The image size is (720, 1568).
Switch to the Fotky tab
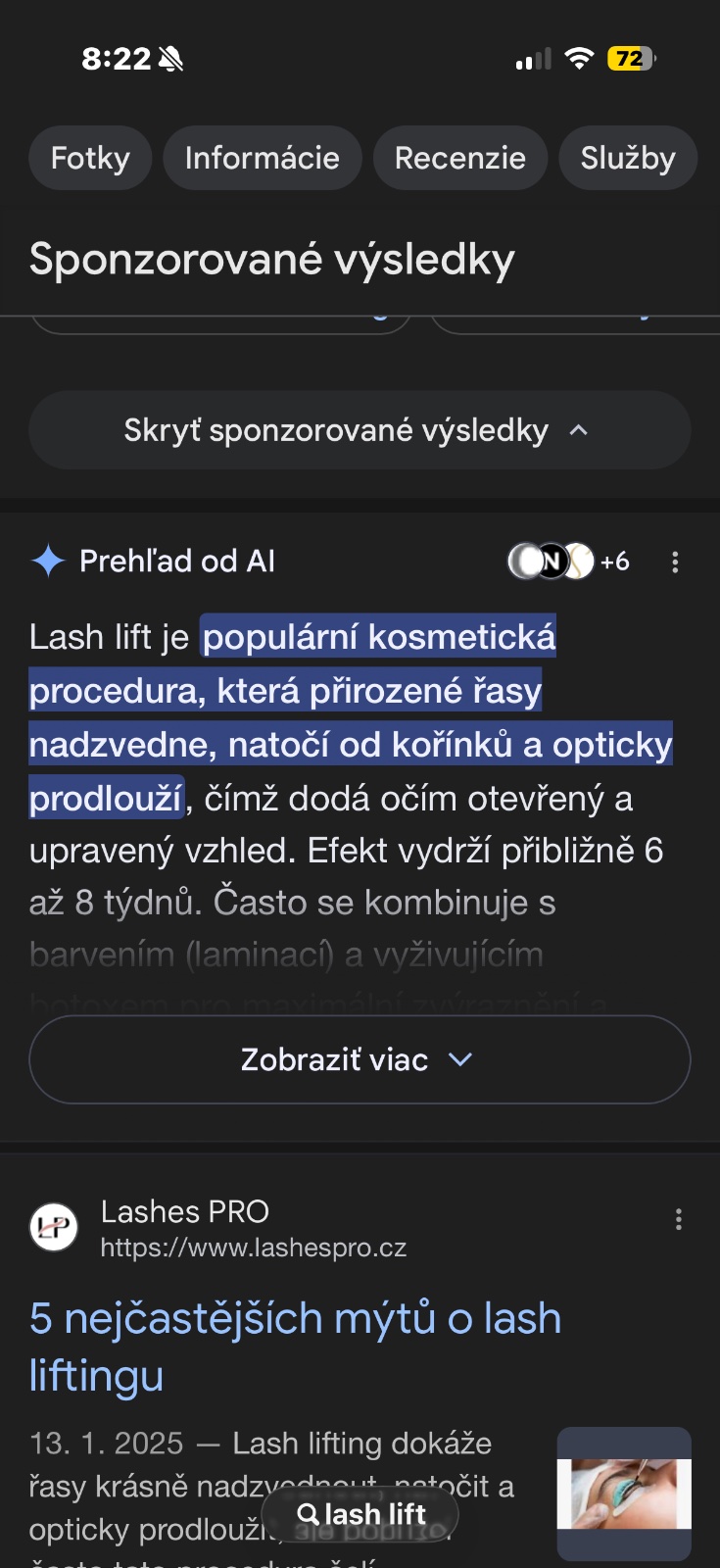90,158
